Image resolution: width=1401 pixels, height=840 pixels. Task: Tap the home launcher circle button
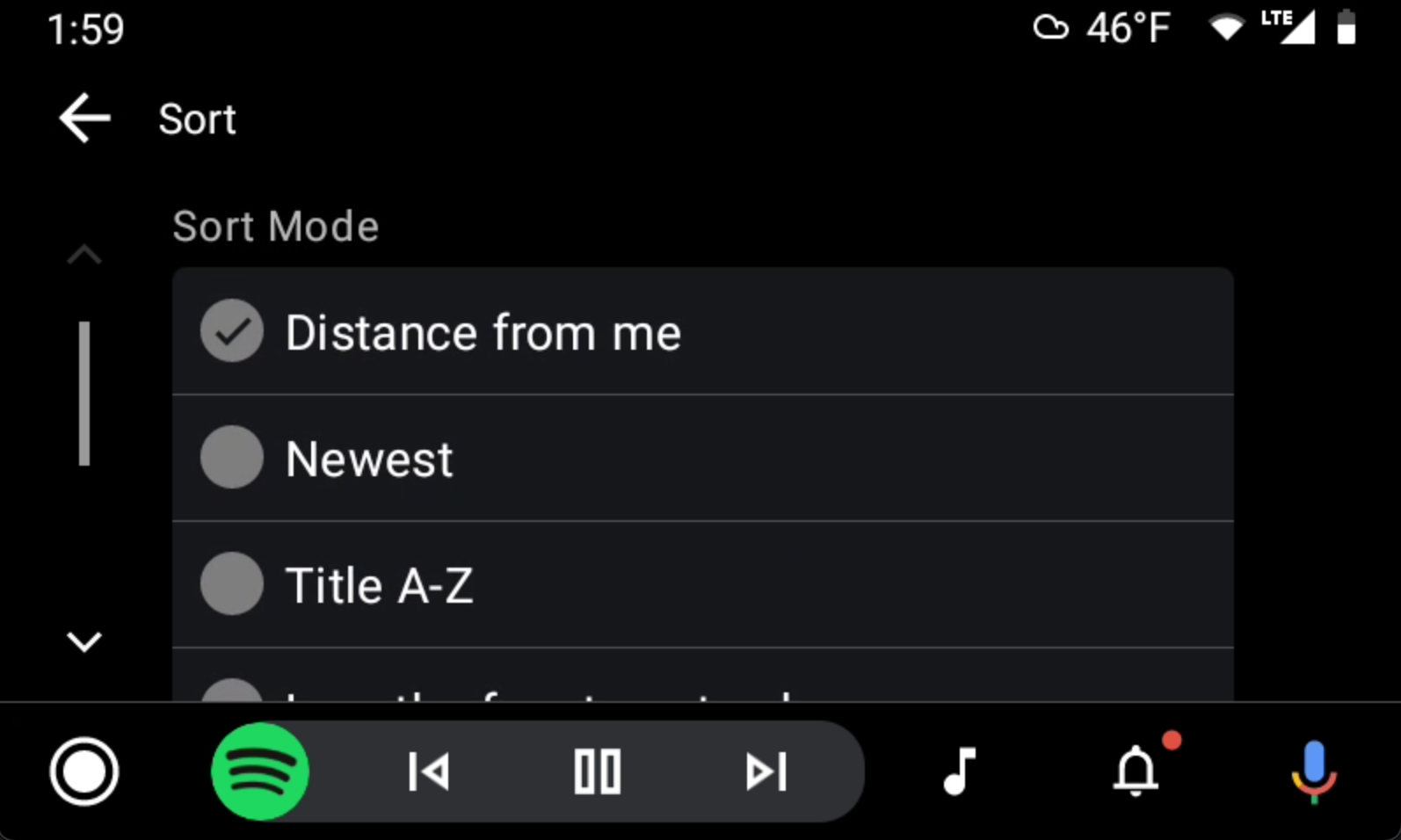[x=84, y=771]
